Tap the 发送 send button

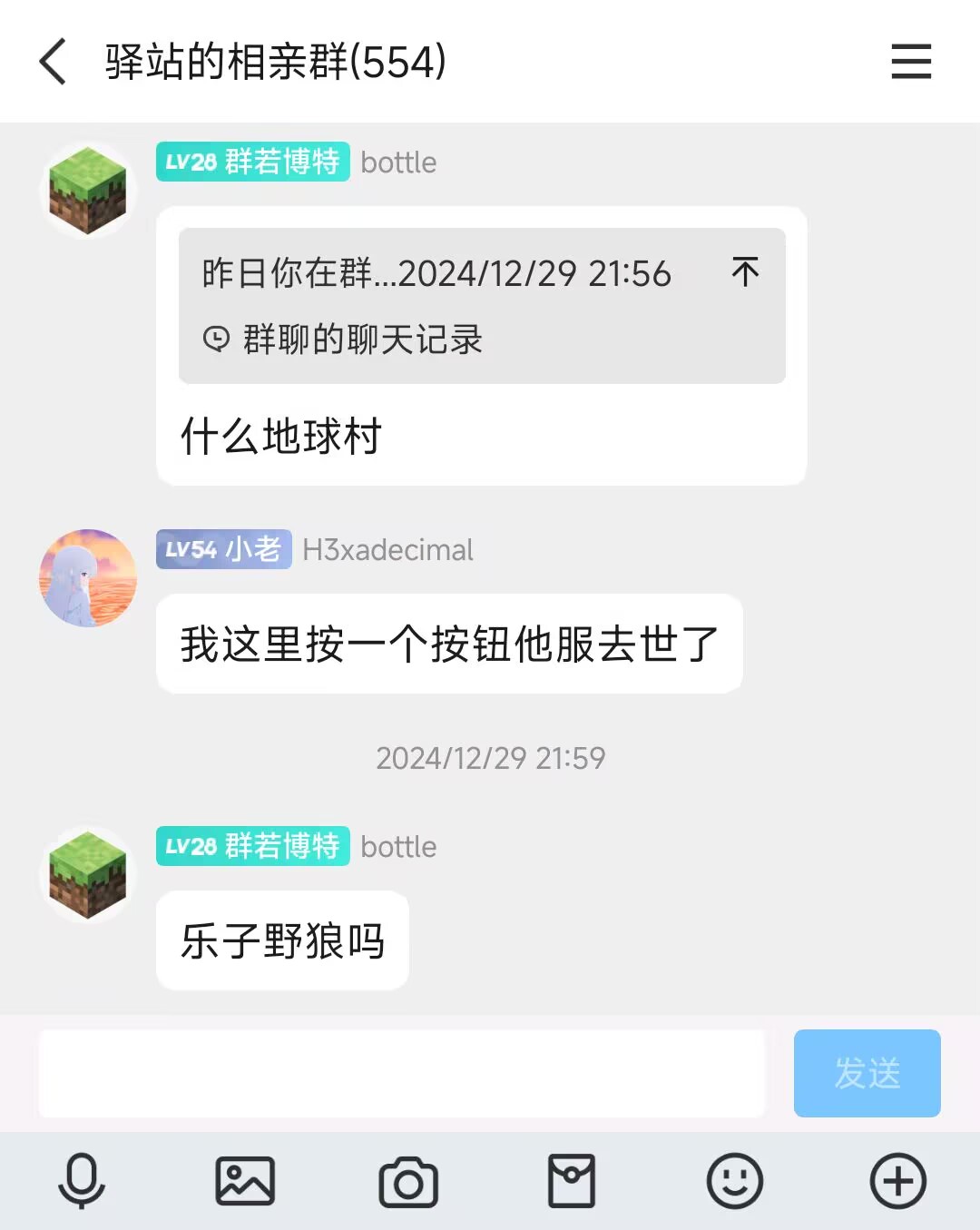(867, 1073)
